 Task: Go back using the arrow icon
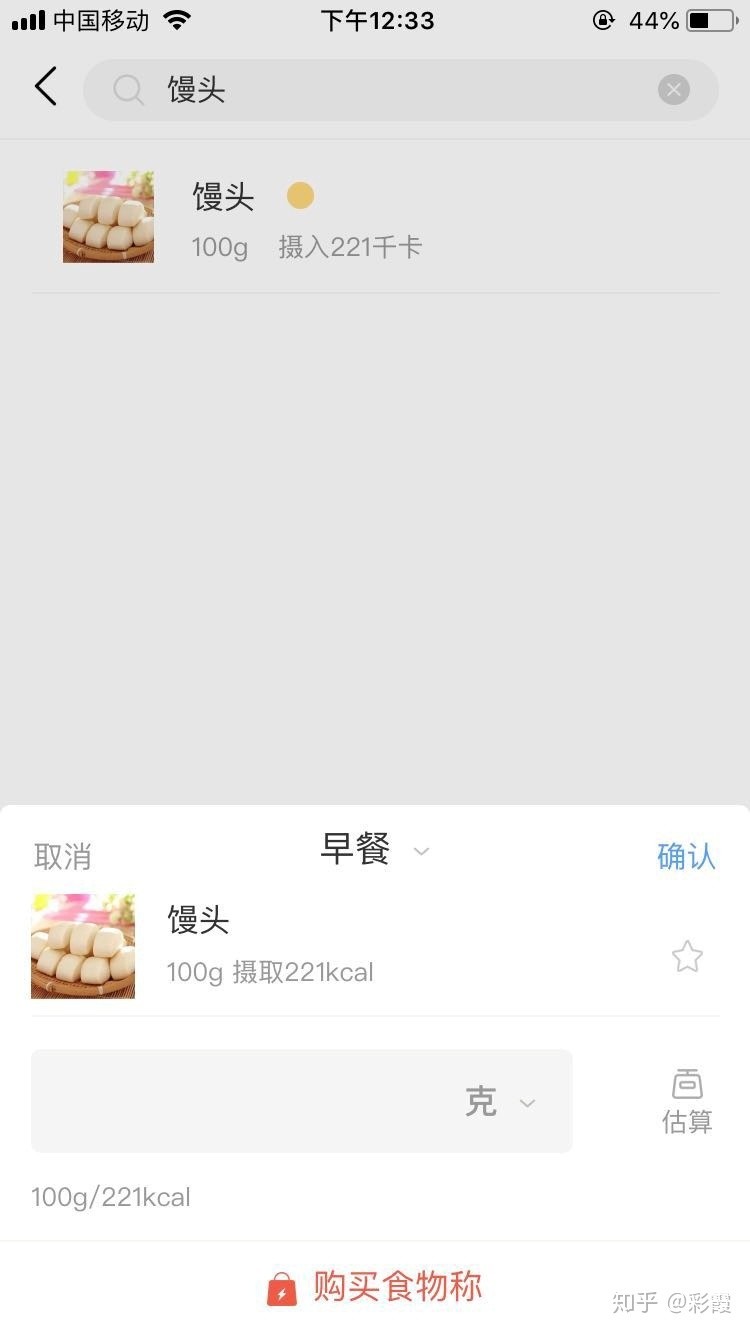pyautogui.click(x=46, y=88)
